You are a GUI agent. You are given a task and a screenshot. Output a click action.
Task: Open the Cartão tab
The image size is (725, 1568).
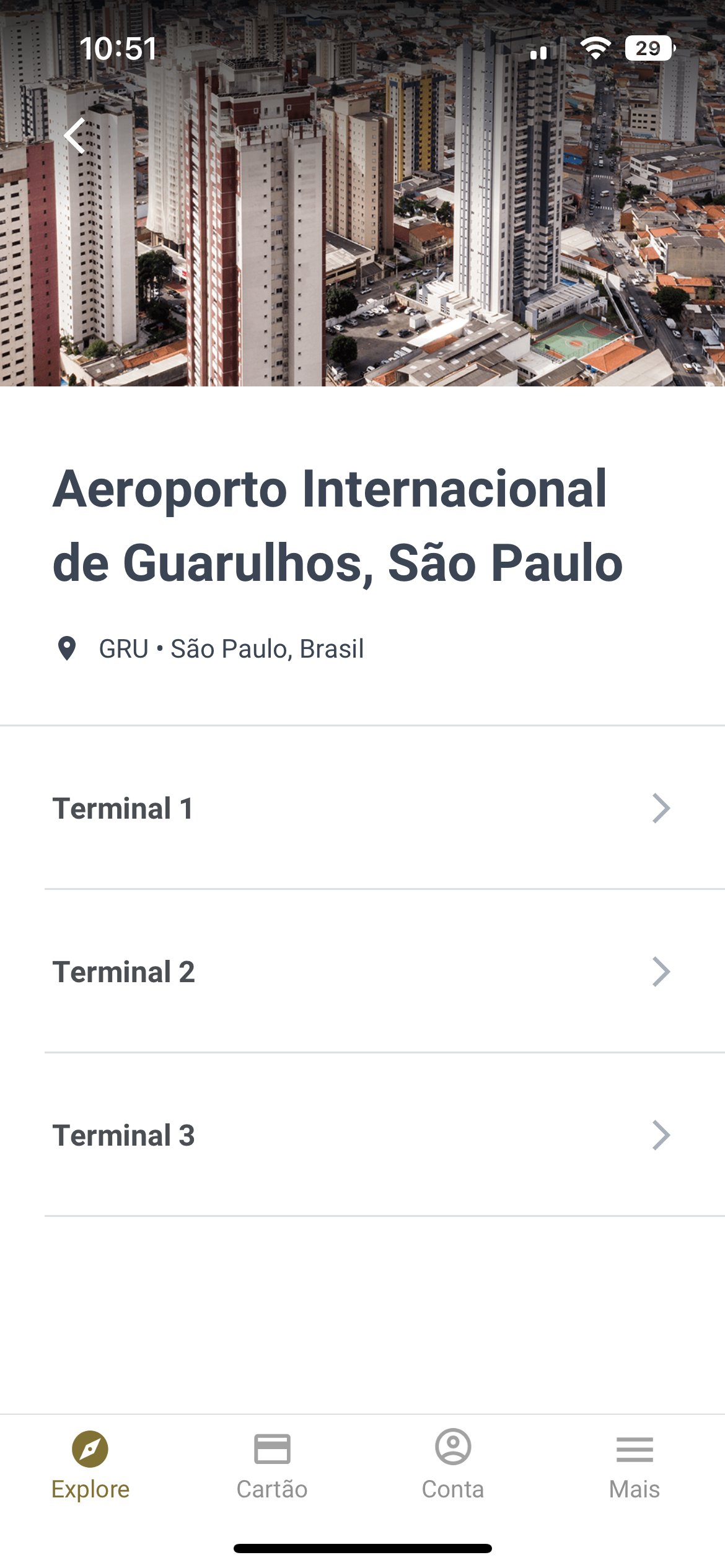click(272, 1466)
